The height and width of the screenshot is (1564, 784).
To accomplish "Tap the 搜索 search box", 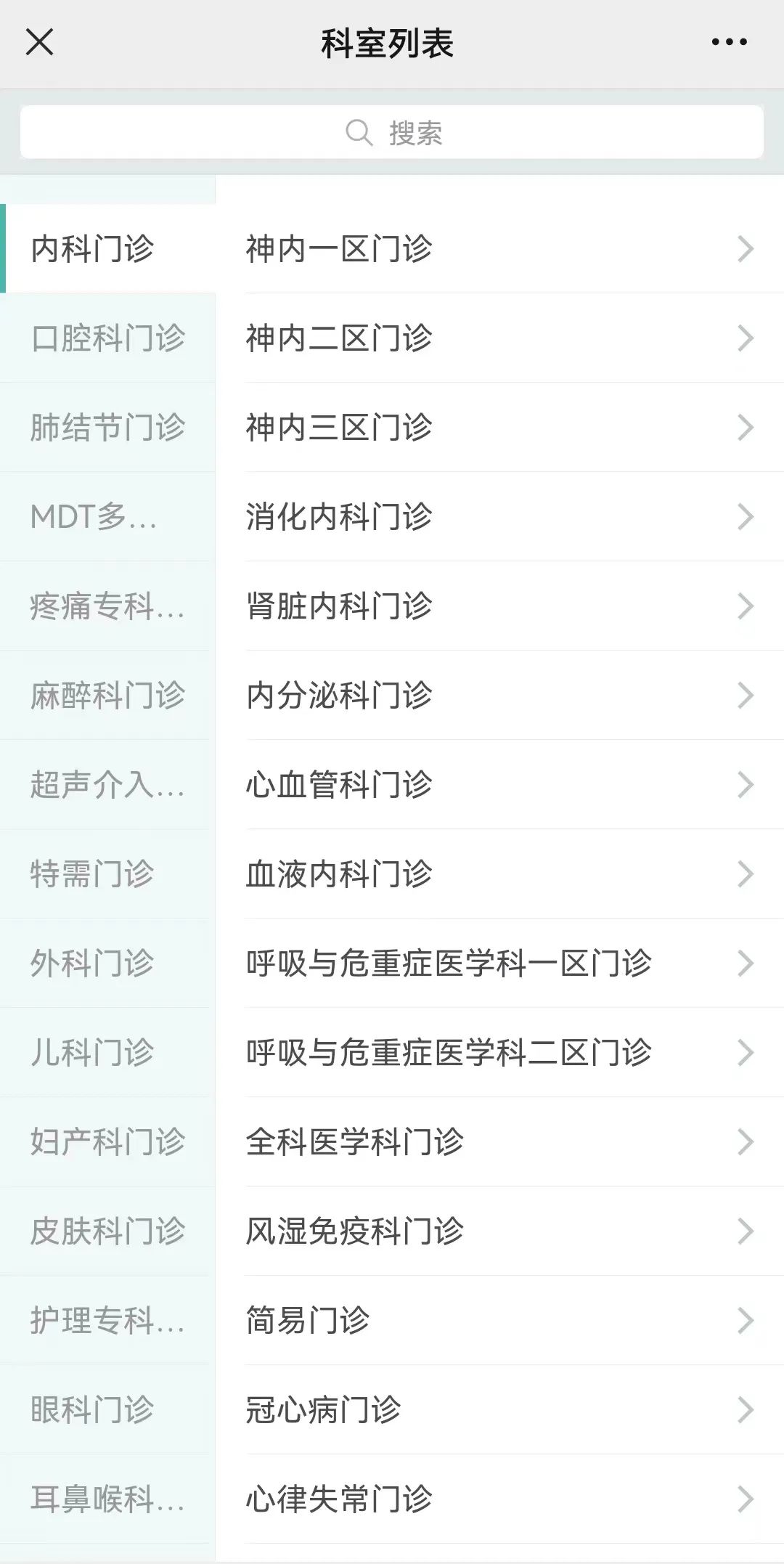I will [392, 132].
